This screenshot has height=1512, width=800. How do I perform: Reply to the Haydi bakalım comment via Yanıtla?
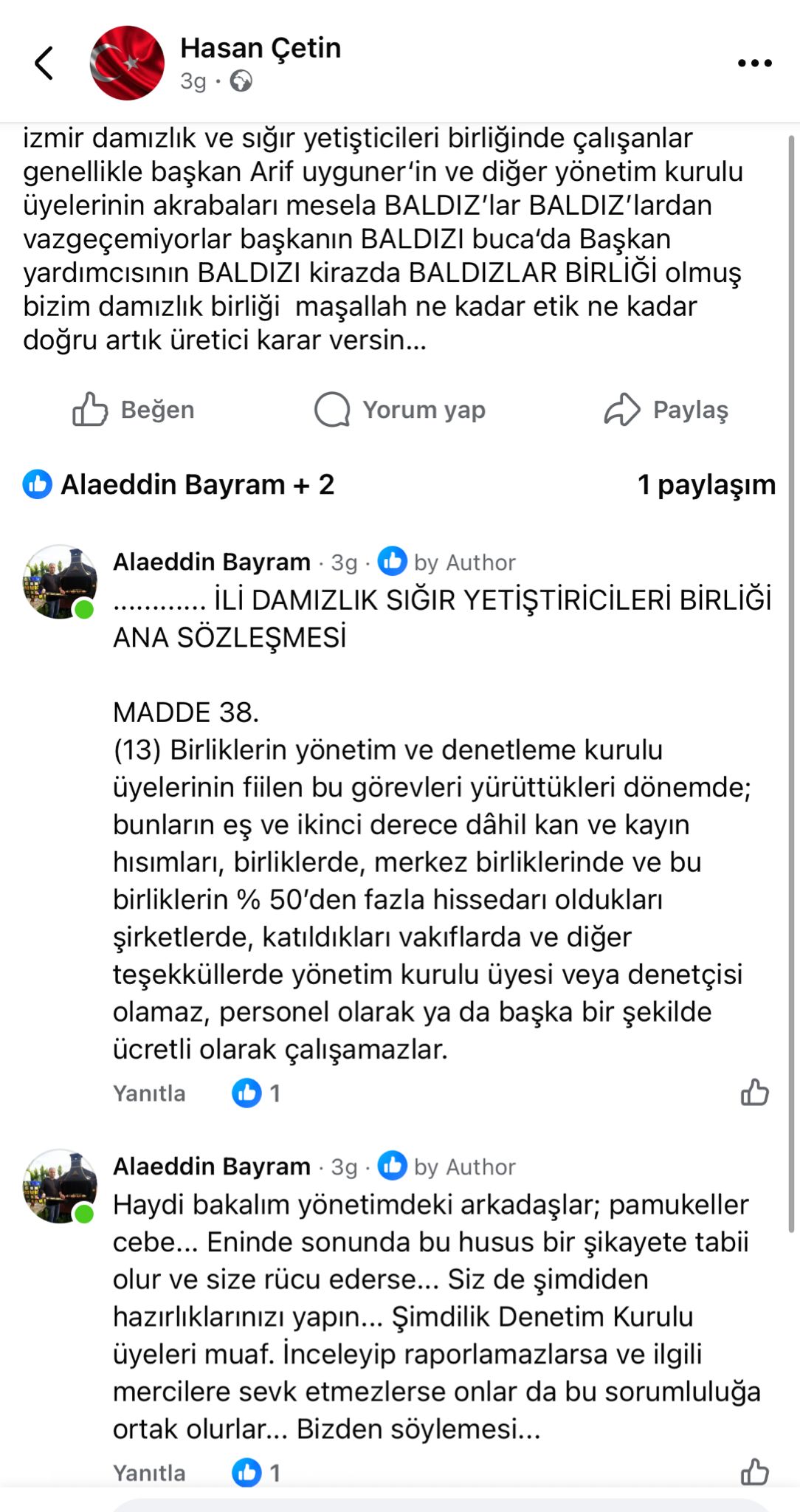click(x=149, y=1473)
